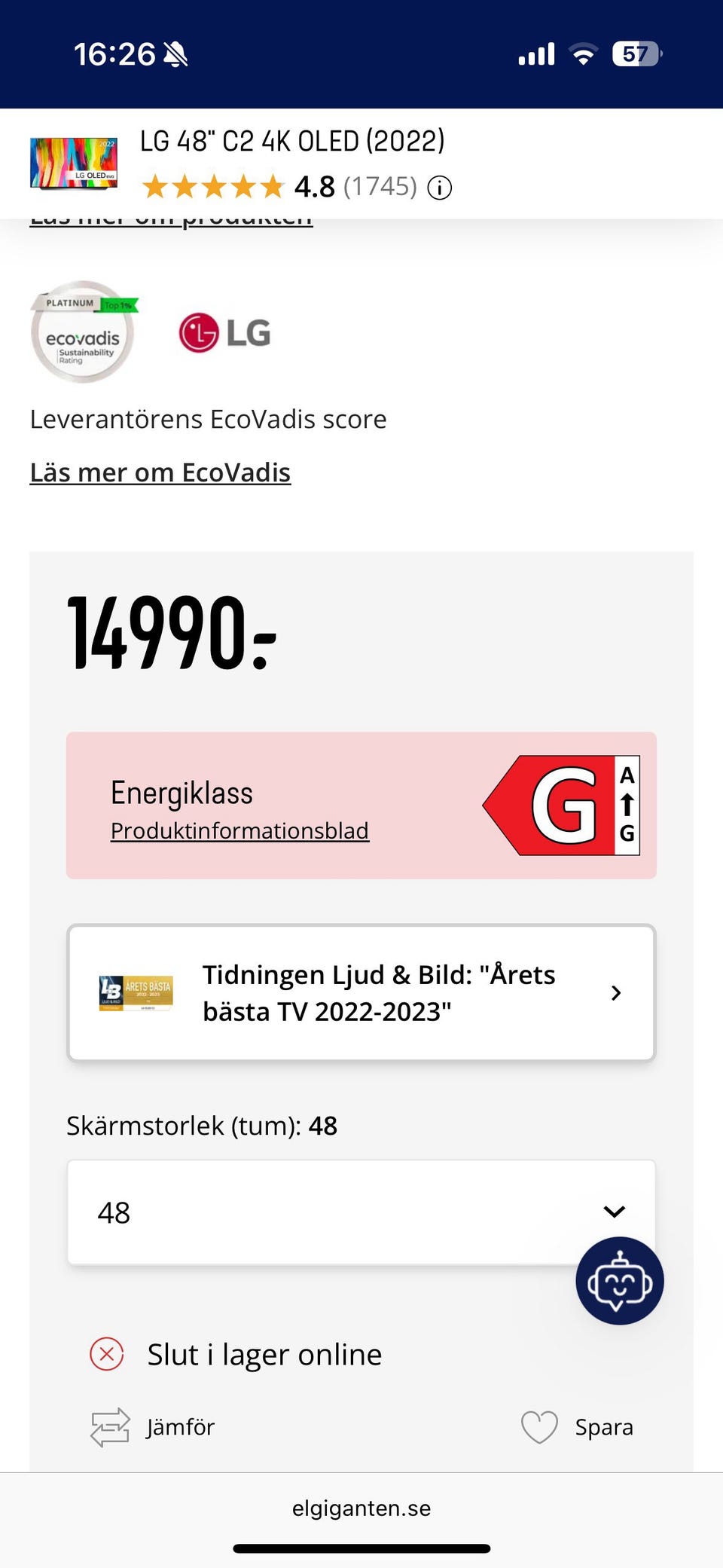Viewport: 723px width, 1568px height.
Task: Tap the Spara heart icon
Action: (x=539, y=1425)
